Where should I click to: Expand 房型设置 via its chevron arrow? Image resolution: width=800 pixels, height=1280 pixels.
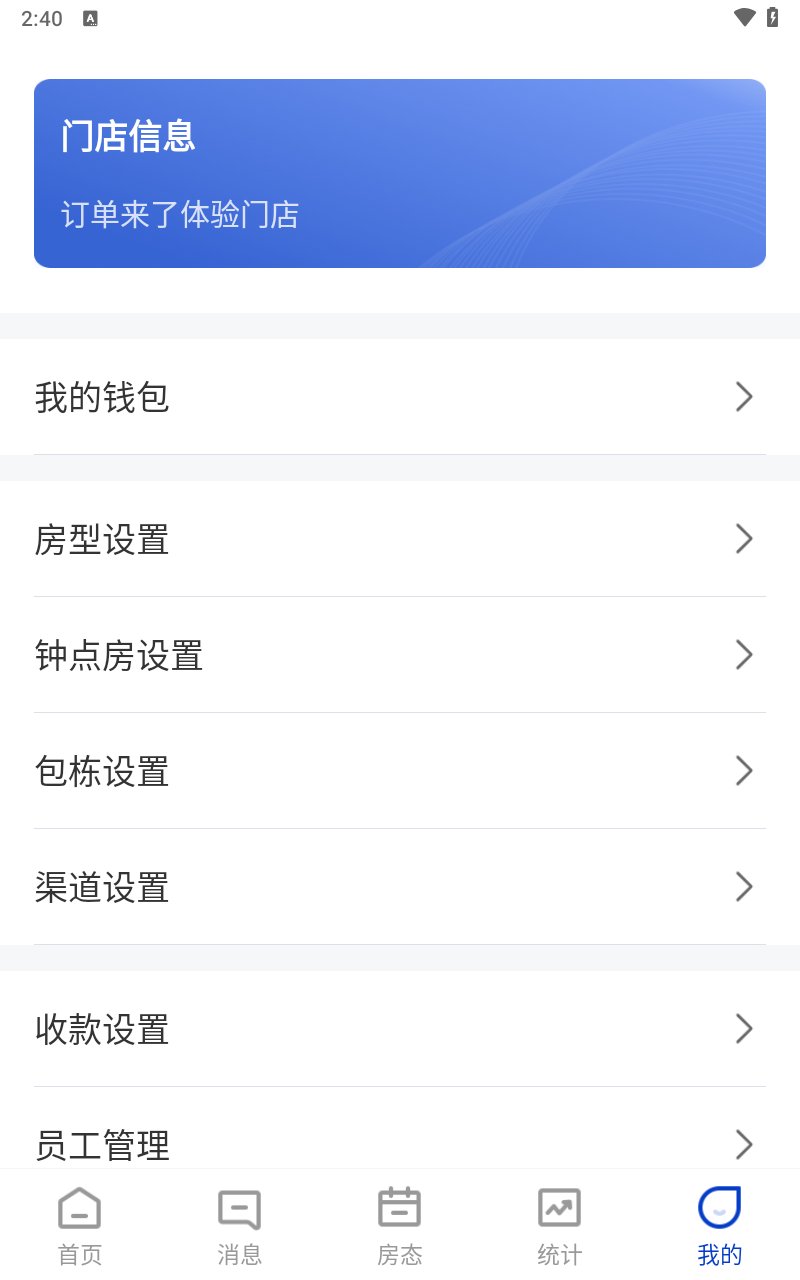coord(744,539)
